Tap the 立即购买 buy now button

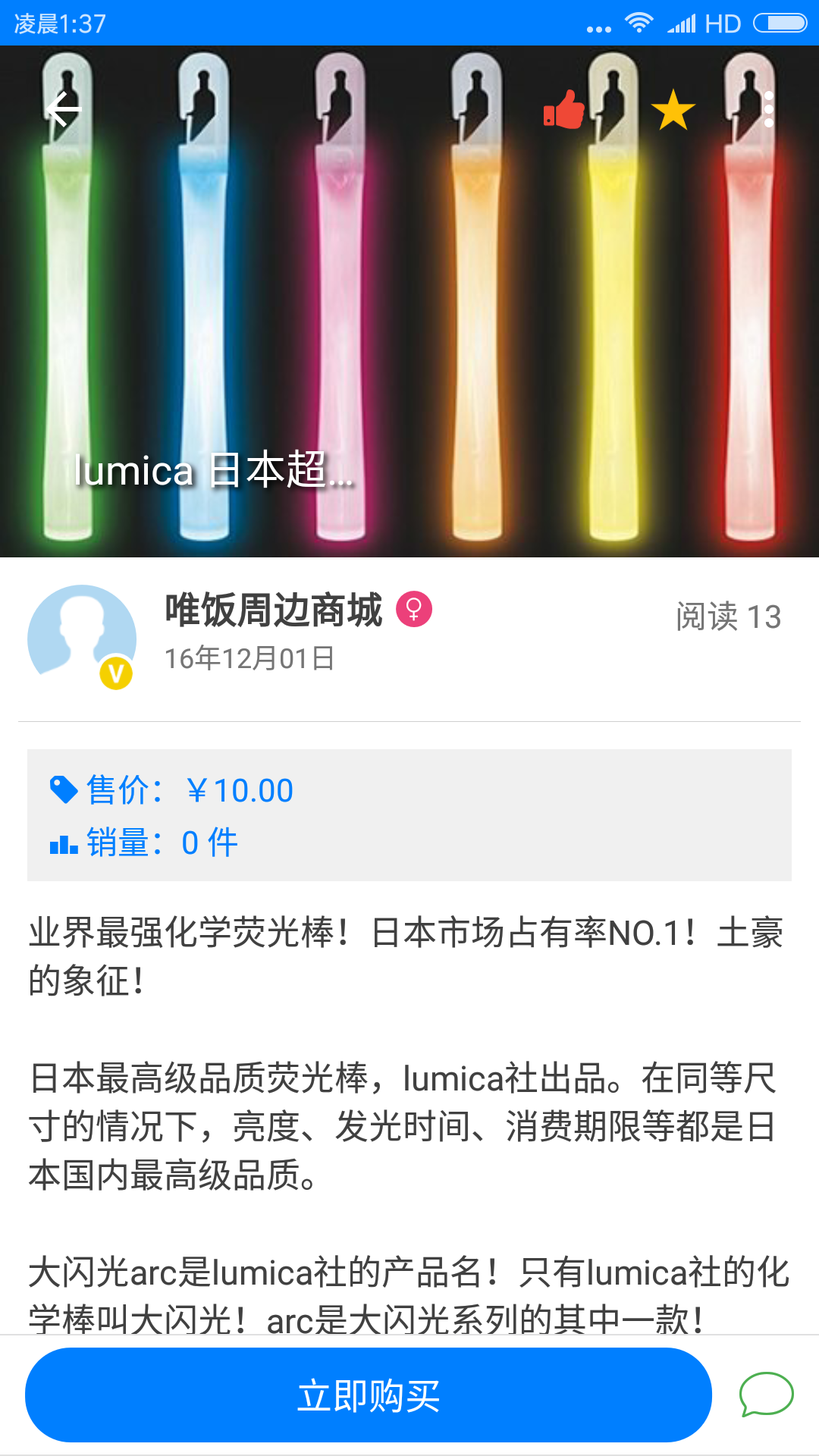(x=369, y=1395)
